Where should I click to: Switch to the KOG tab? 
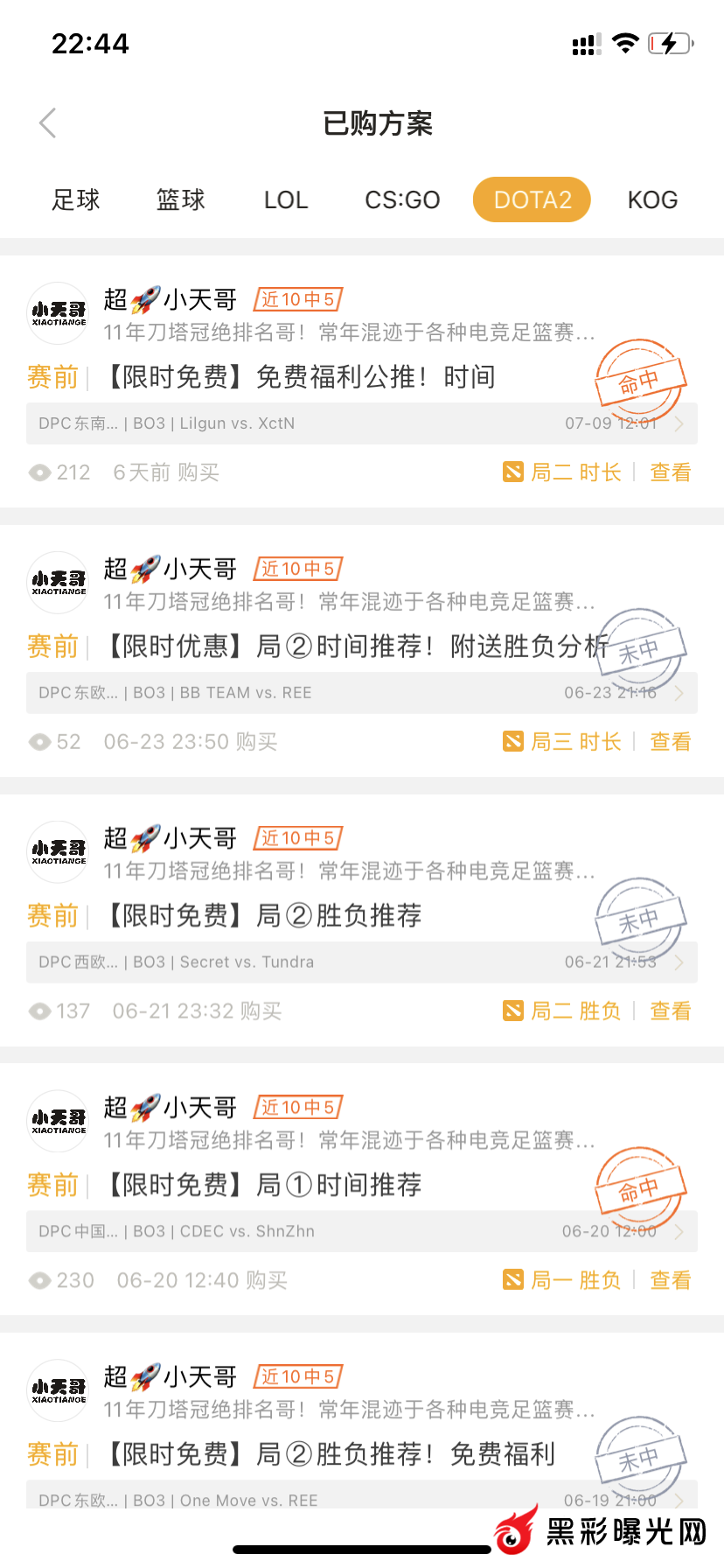coord(652,200)
